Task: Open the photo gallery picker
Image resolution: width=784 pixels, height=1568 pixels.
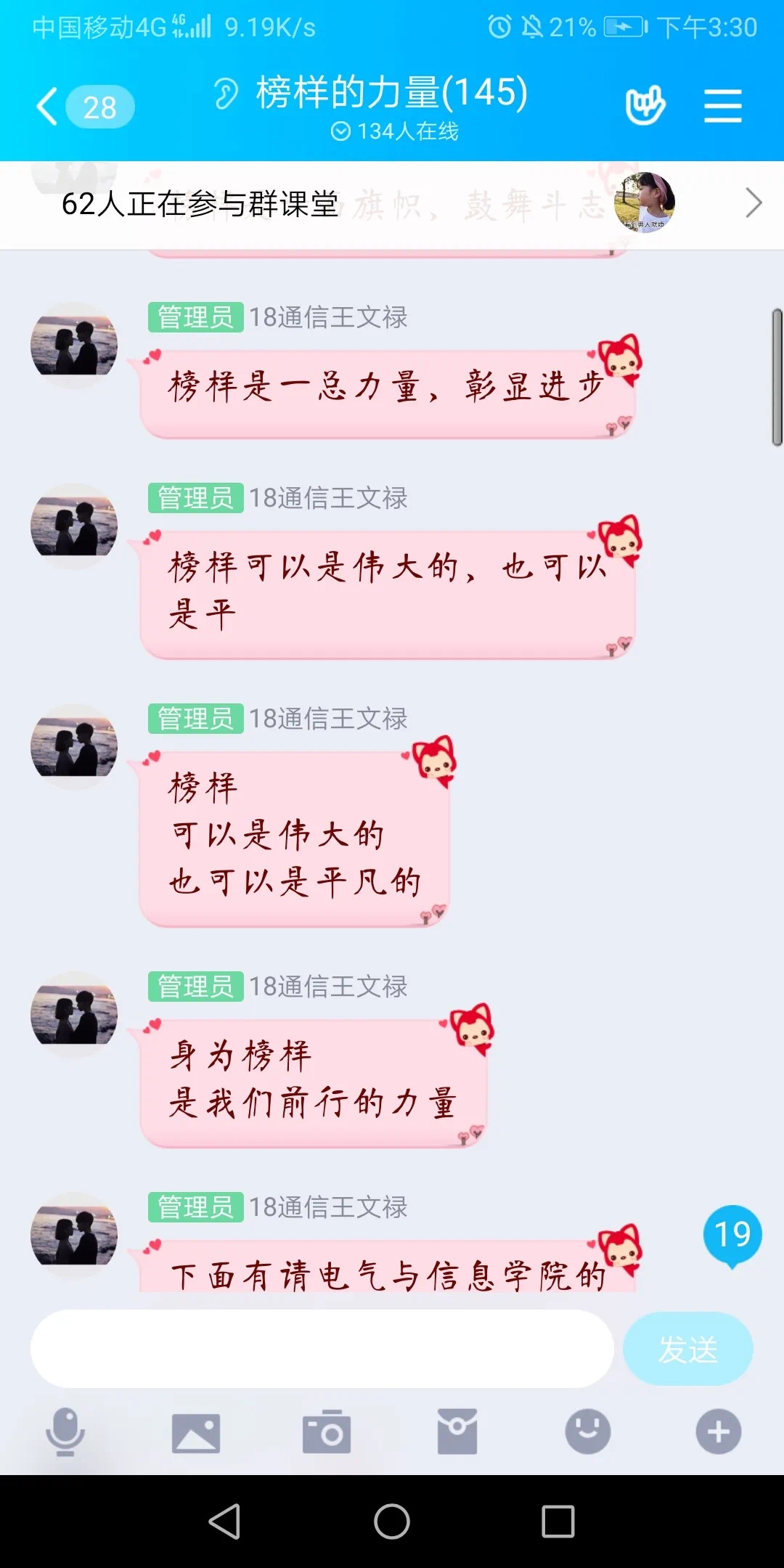Action: pyautogui.click(x=196, y=1432)
